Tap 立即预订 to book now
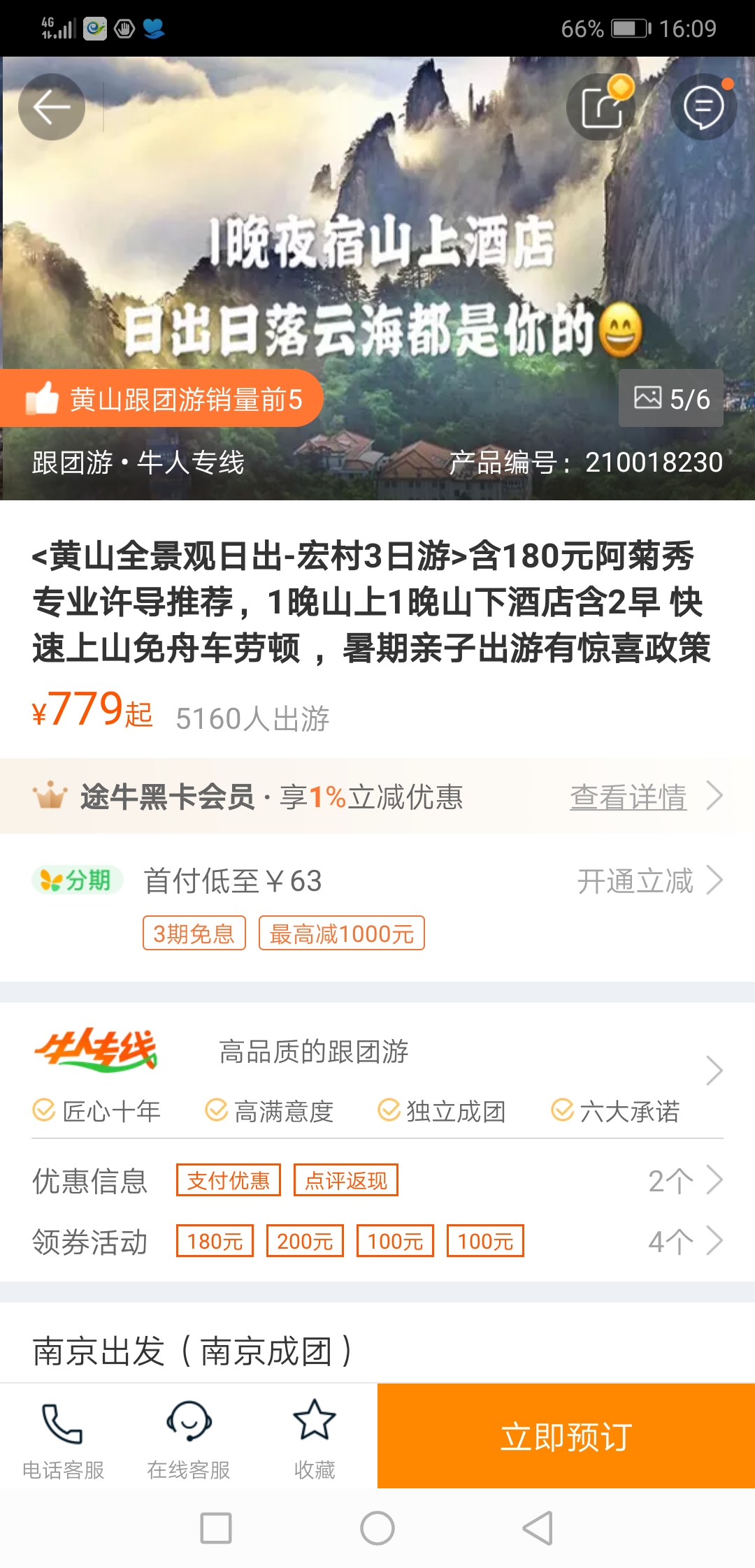755x1568 pixels. [x=566, y=1437]
